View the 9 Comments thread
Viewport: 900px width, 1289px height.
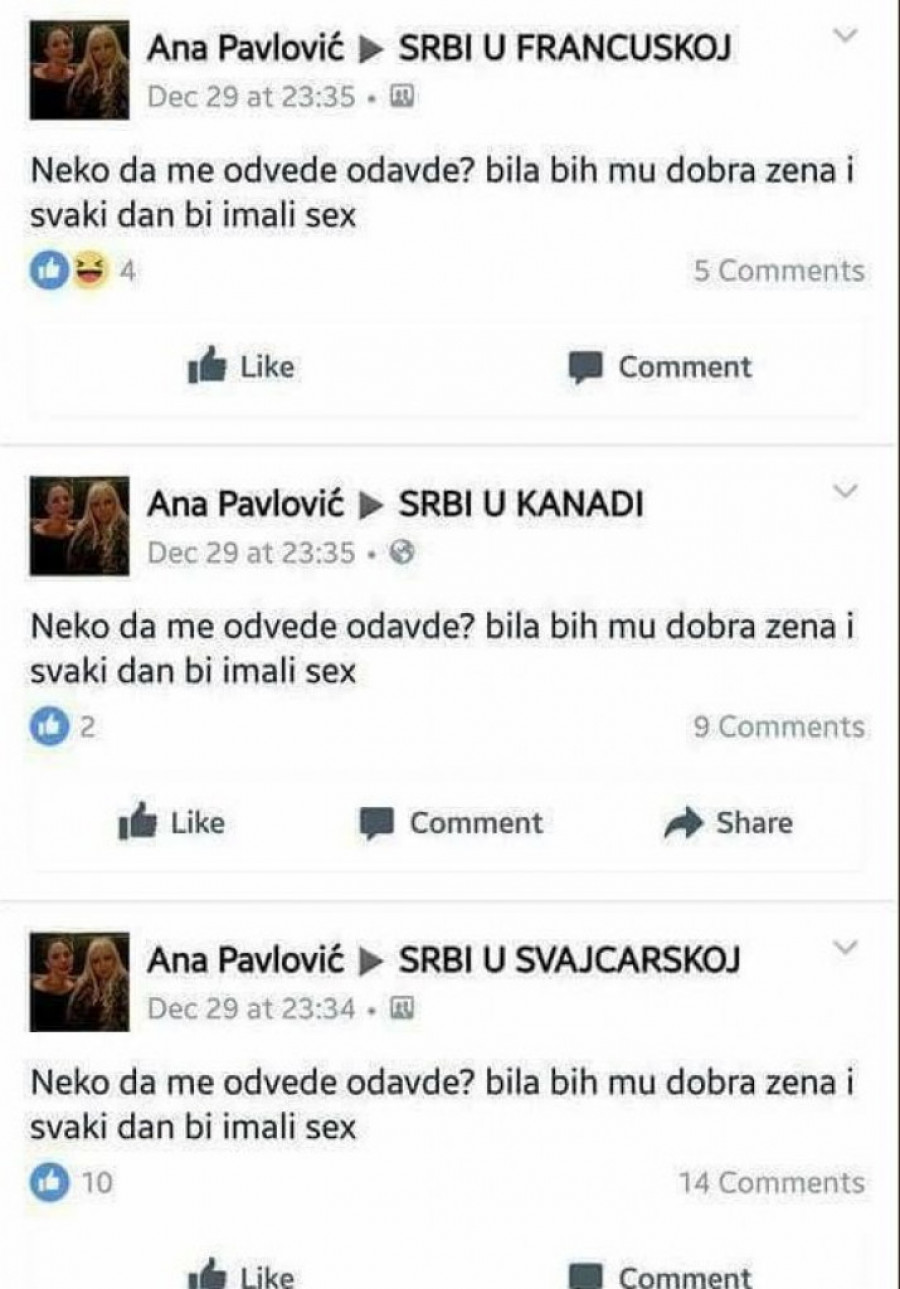pyautogui.click(x=778, y=727)
